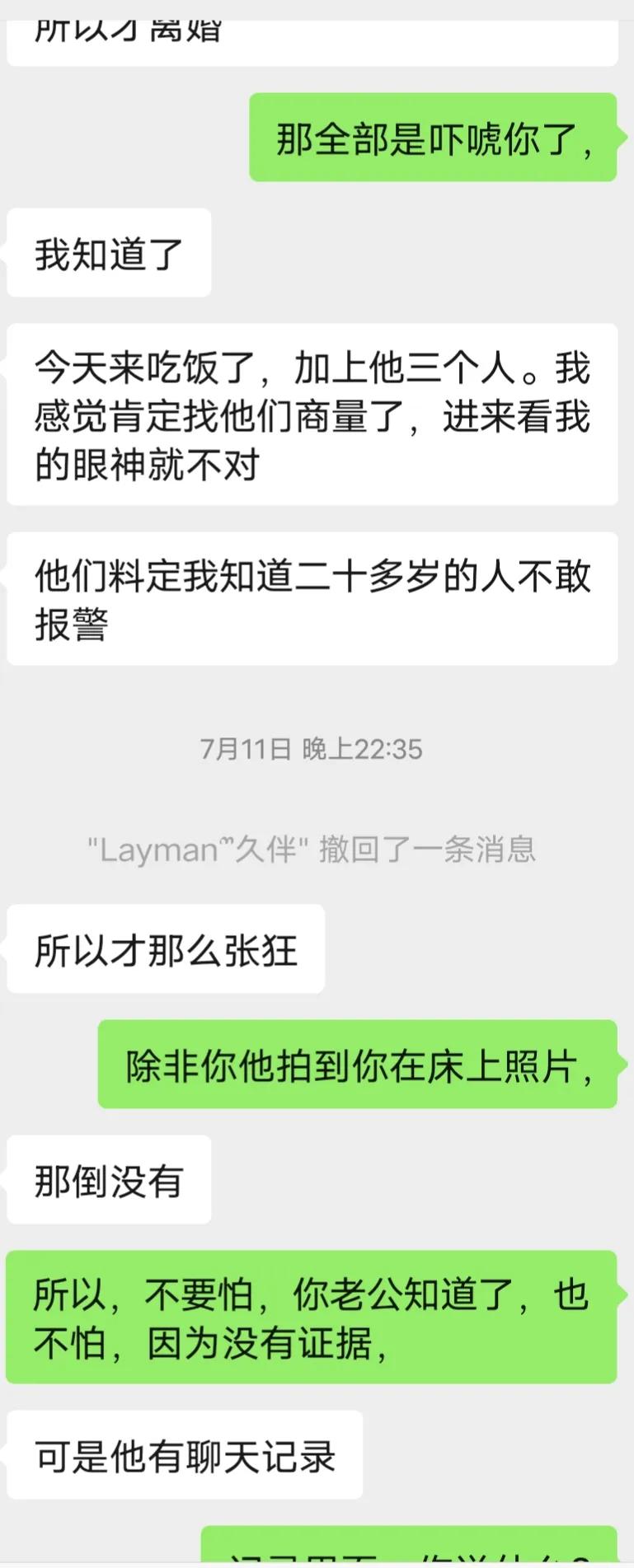This screenshot has width=634, height=1568.
Task: Tap the green message '那全部是吓唬你了，'
Action: click(x=433, y=140)
